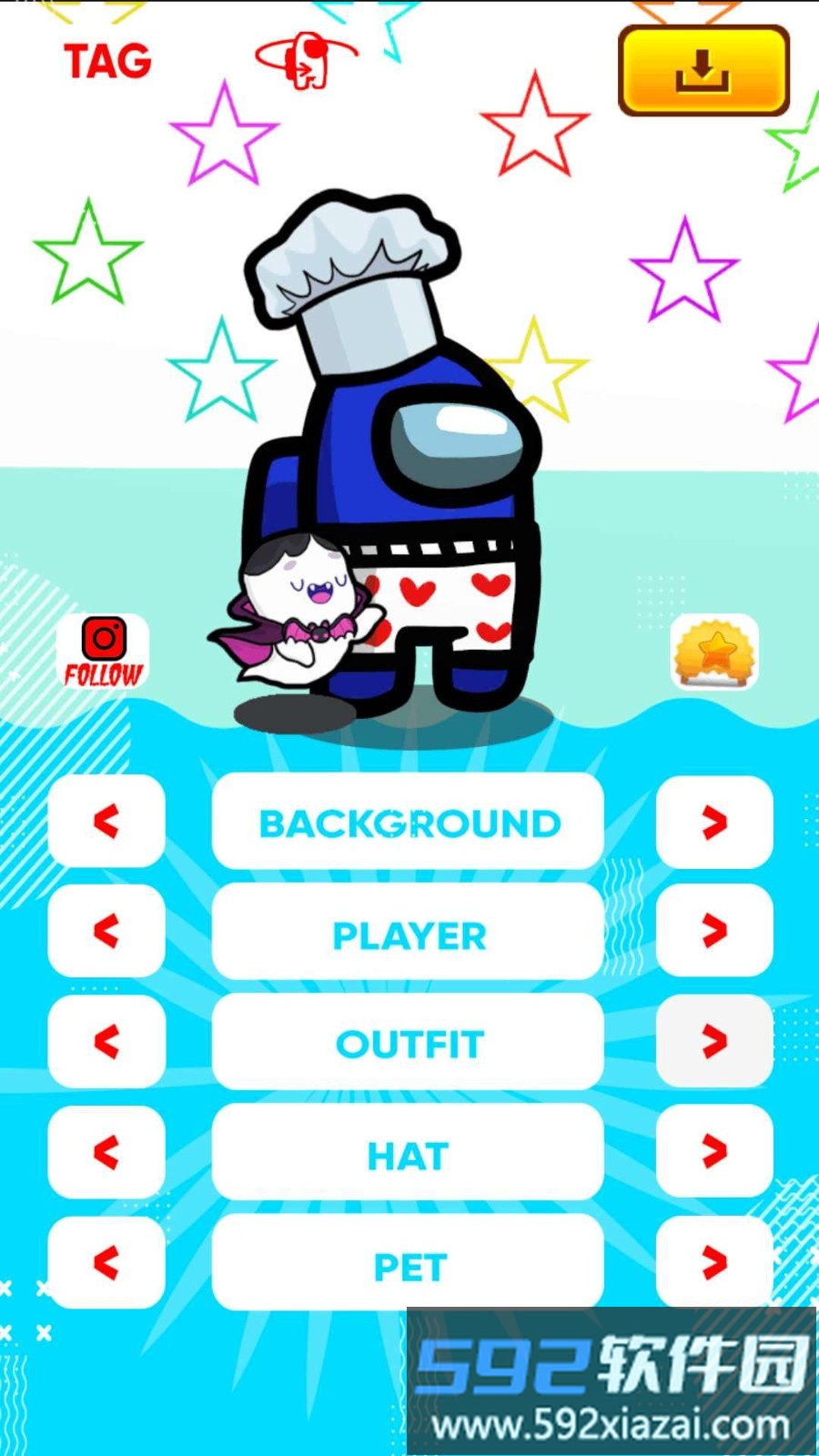Tap the PLAYER button
Screen dimensions: 819x1456
(408, 934)
